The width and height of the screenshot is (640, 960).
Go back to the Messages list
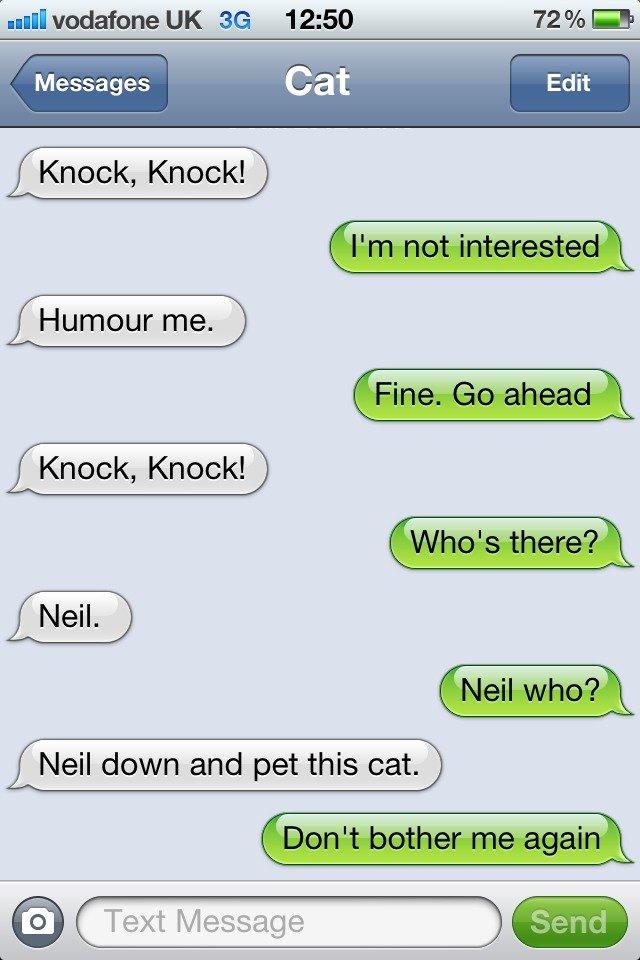(90, 83)
